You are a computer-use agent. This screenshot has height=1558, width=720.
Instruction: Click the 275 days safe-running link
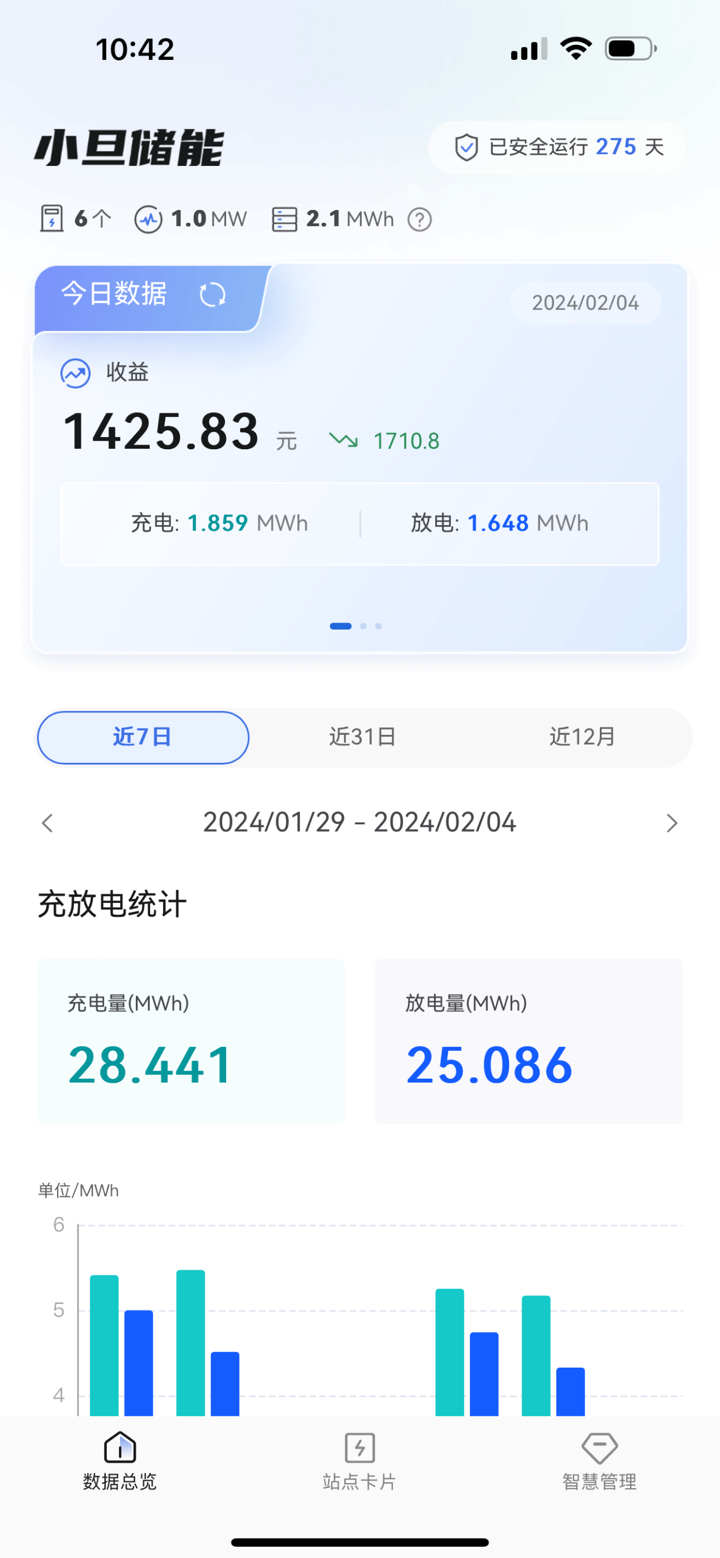click(617, 146)
